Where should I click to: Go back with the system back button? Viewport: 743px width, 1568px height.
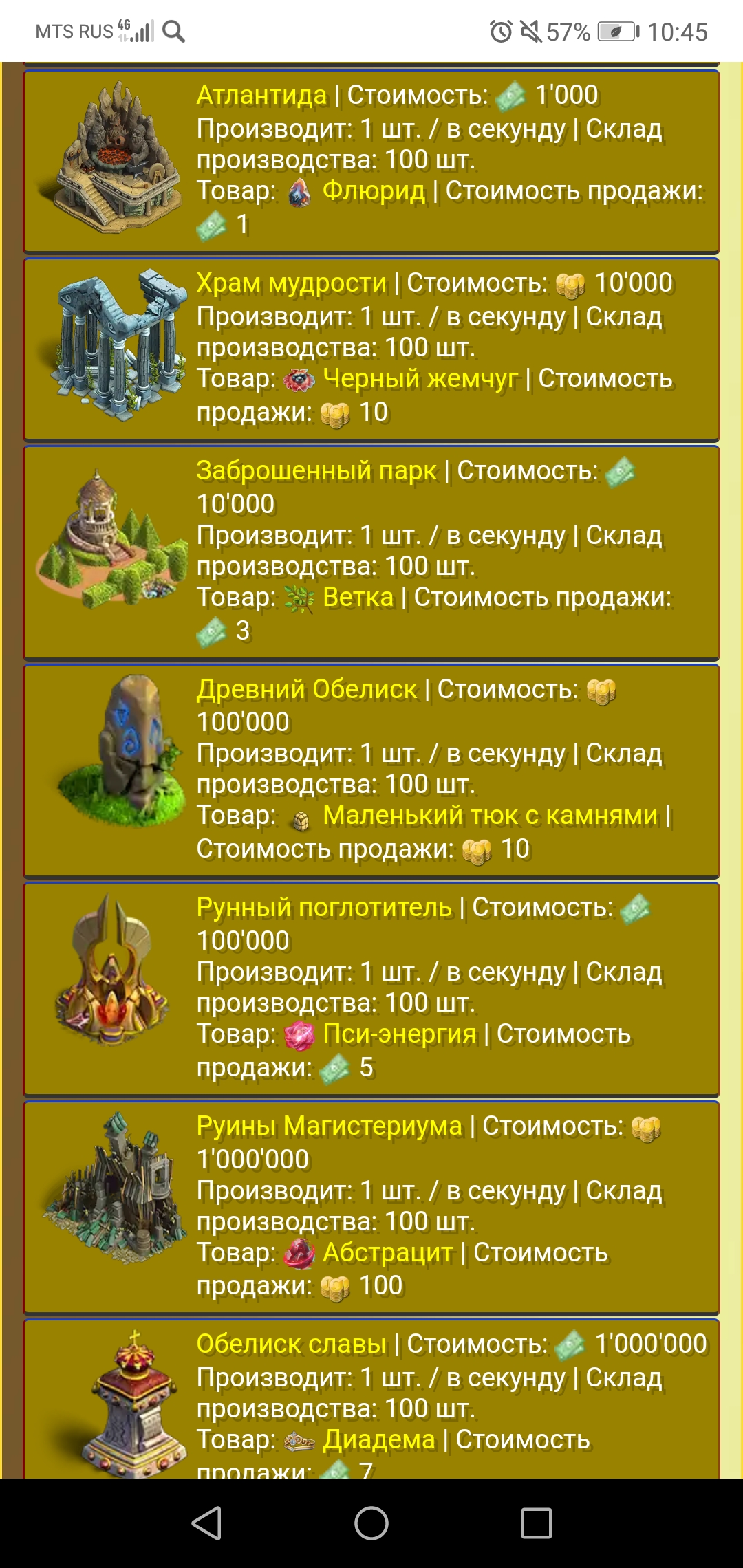click(x=206, y=1523)
